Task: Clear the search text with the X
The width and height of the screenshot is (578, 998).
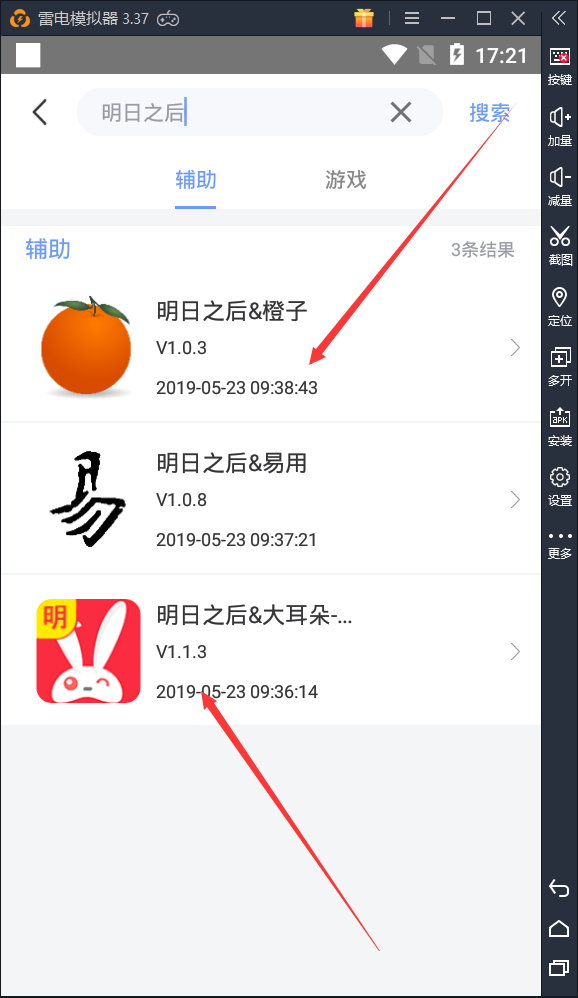Action: (400, 113)
